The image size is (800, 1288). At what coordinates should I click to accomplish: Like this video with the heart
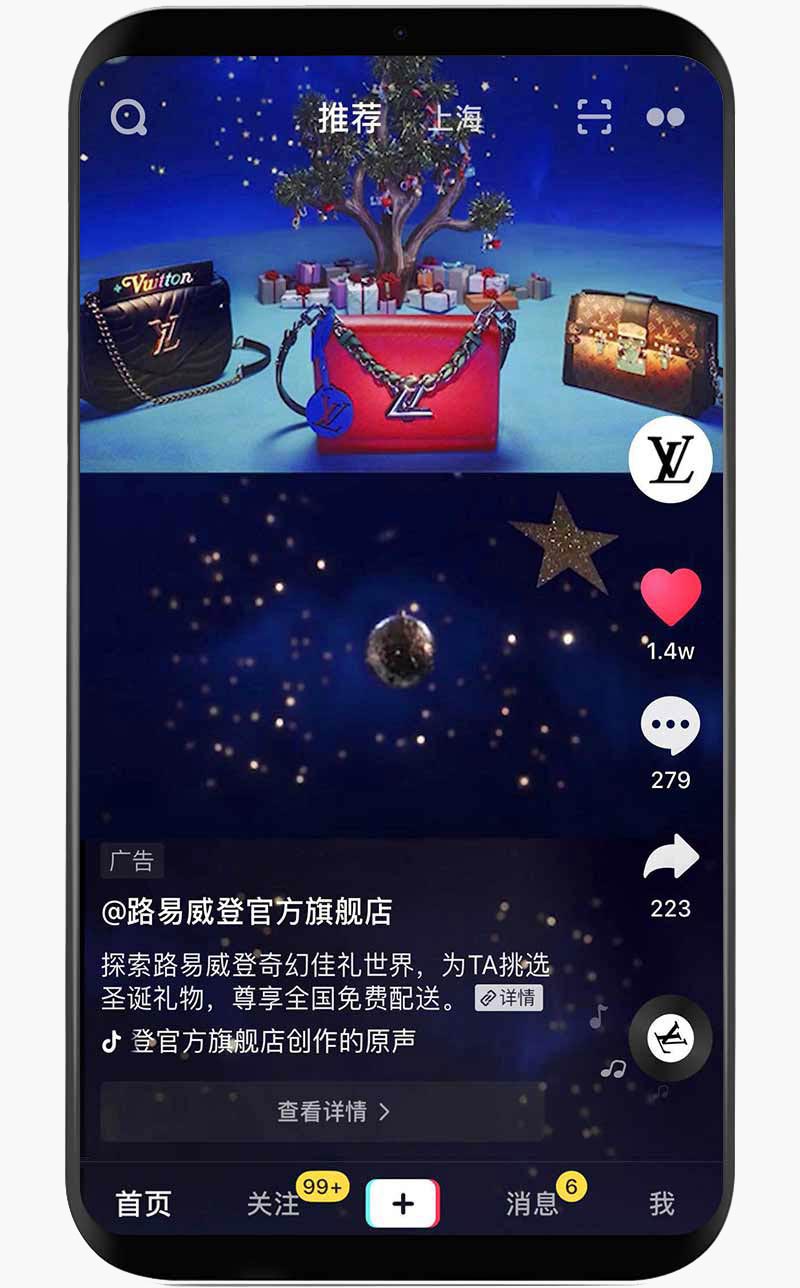tap(670, 597)
